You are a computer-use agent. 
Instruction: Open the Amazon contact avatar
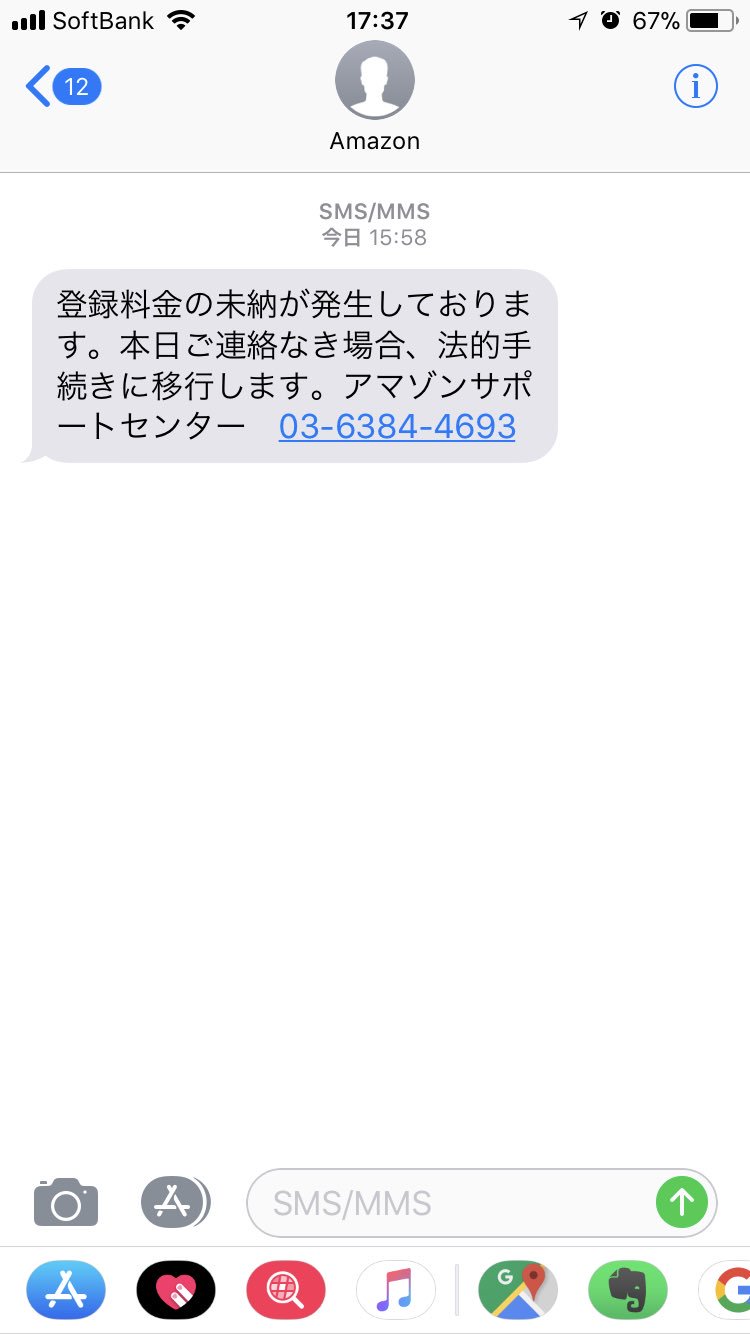(375, 81)
